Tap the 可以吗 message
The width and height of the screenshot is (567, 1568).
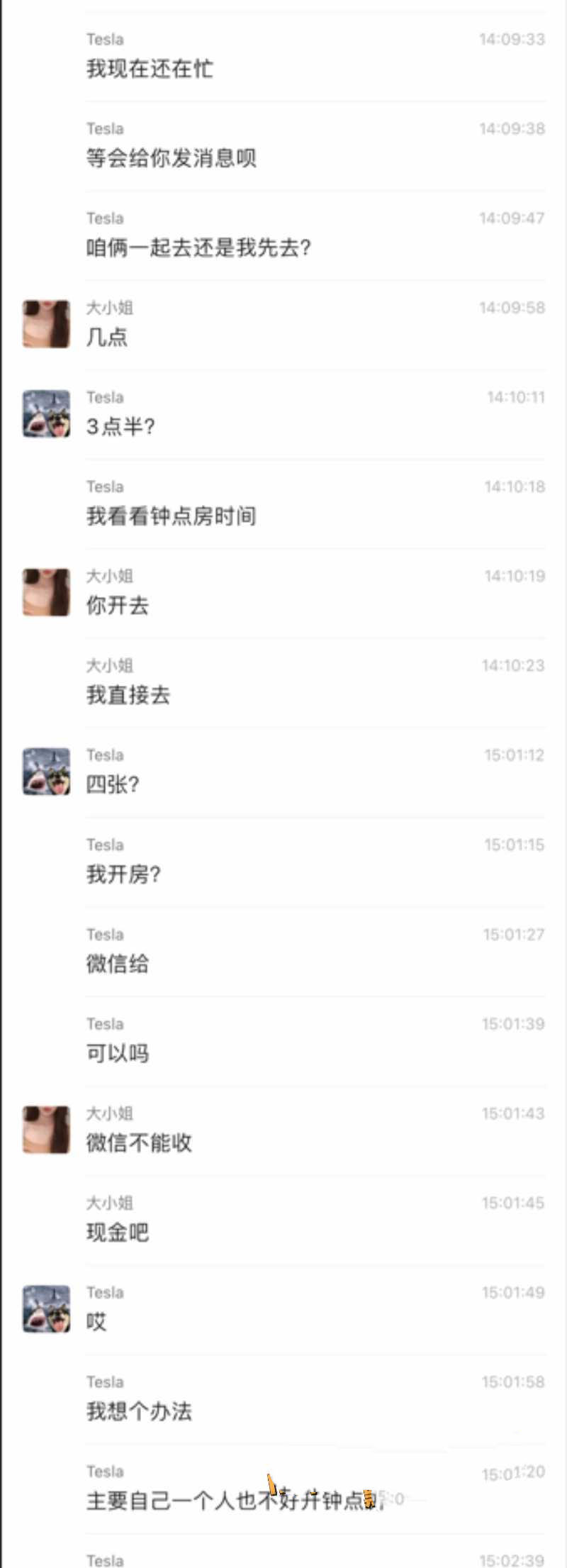(117, 1054)
